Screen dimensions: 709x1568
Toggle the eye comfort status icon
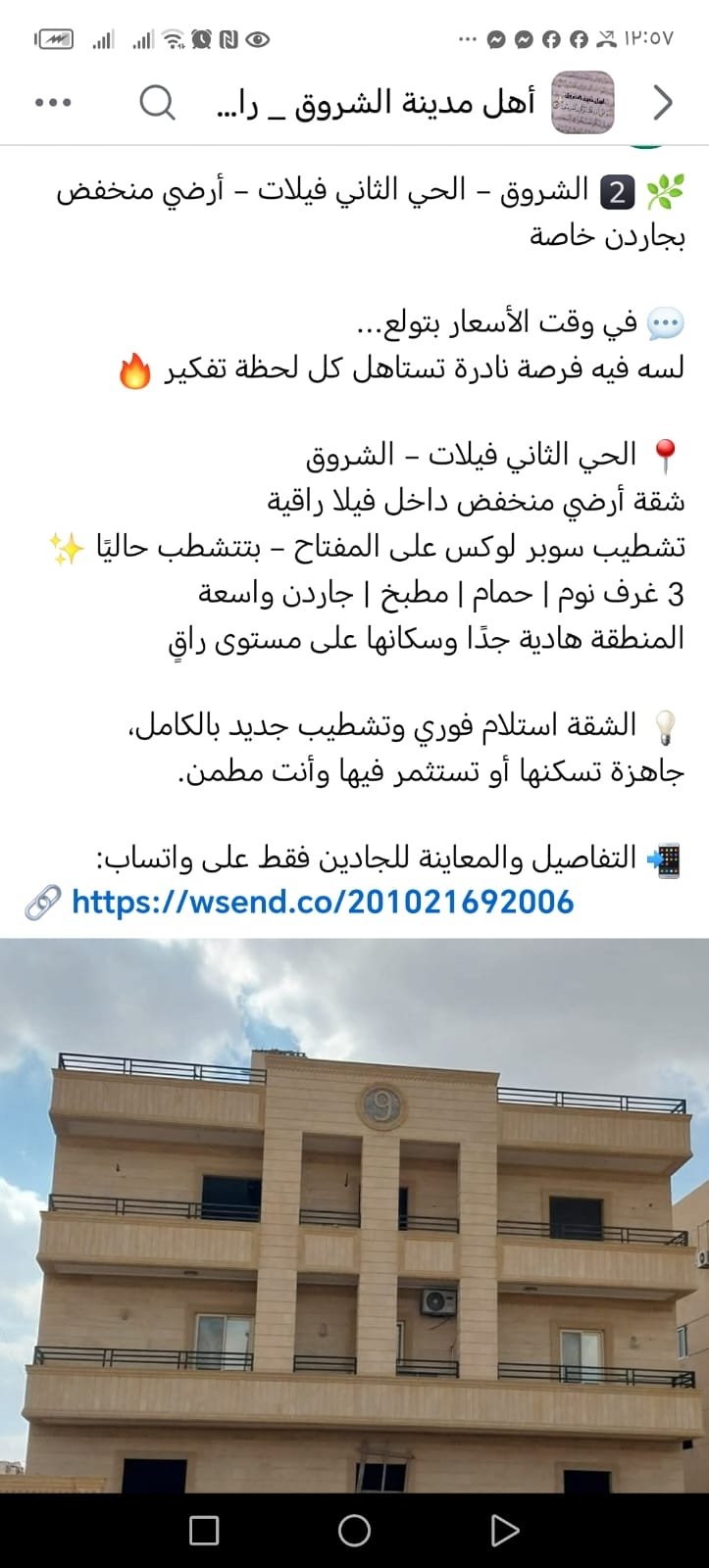coord(257,39)
